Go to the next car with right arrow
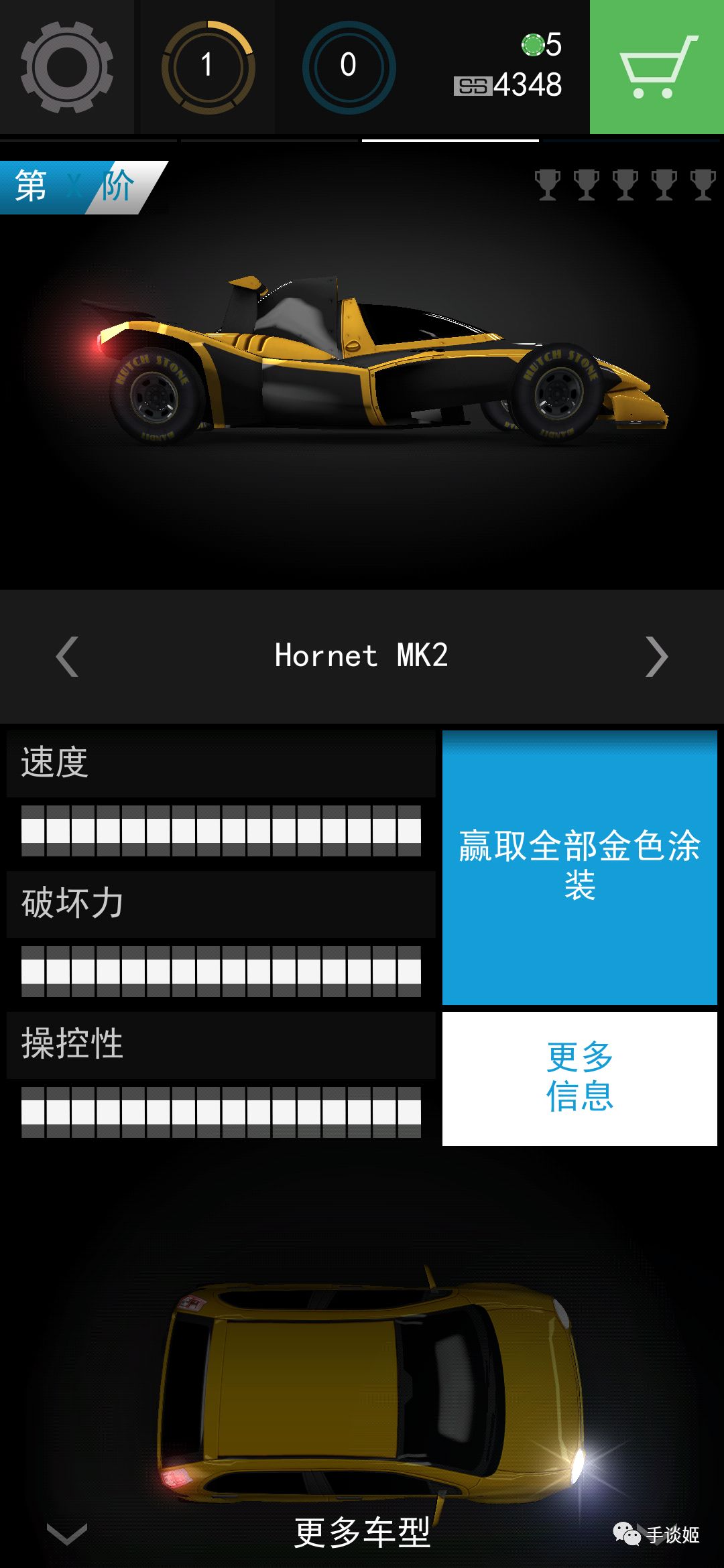The width and height of the screenshot is (724, 1568). [x=657, y=656]
